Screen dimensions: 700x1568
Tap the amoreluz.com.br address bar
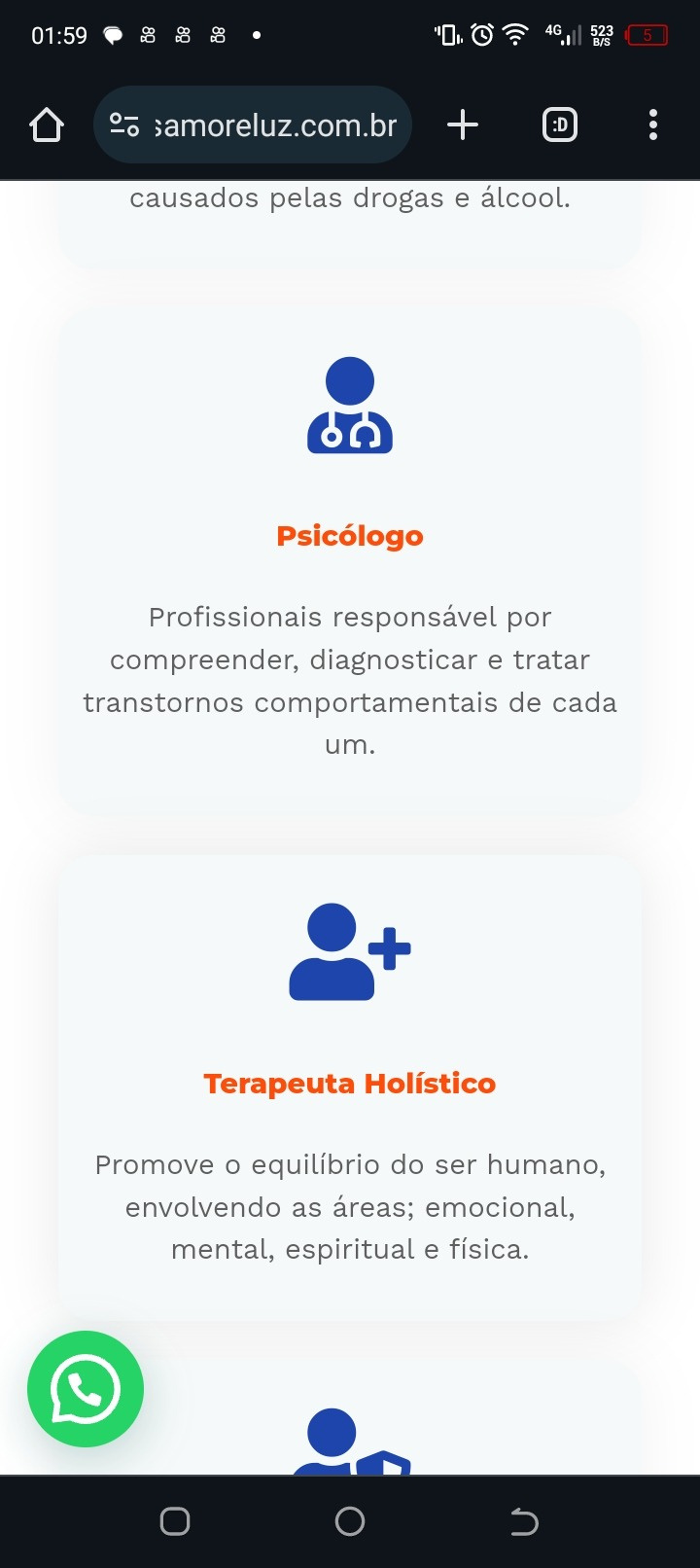(x=275, y=125)
